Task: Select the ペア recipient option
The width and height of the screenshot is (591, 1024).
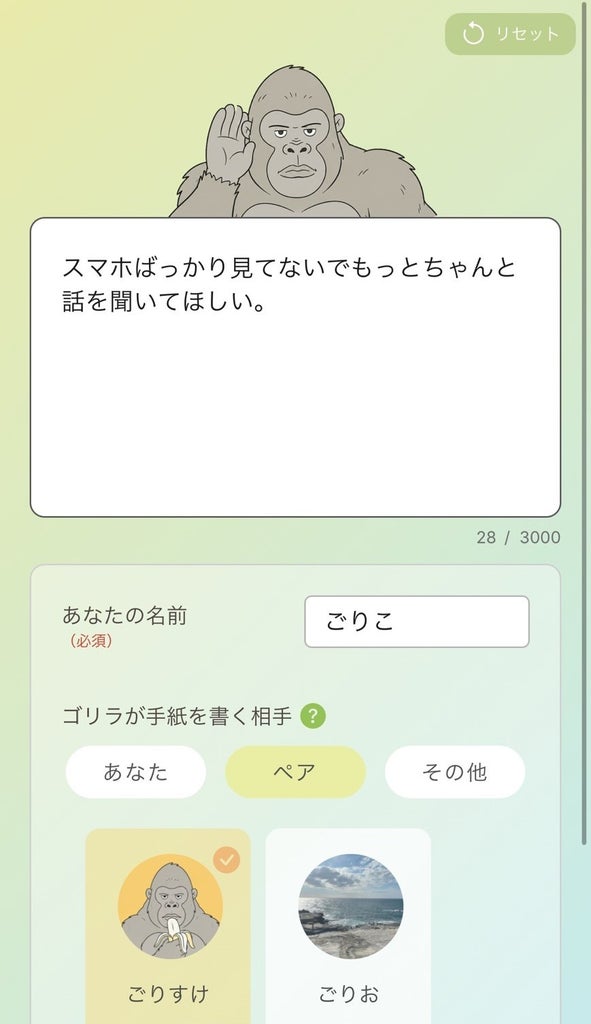Action: click(295, 772)
